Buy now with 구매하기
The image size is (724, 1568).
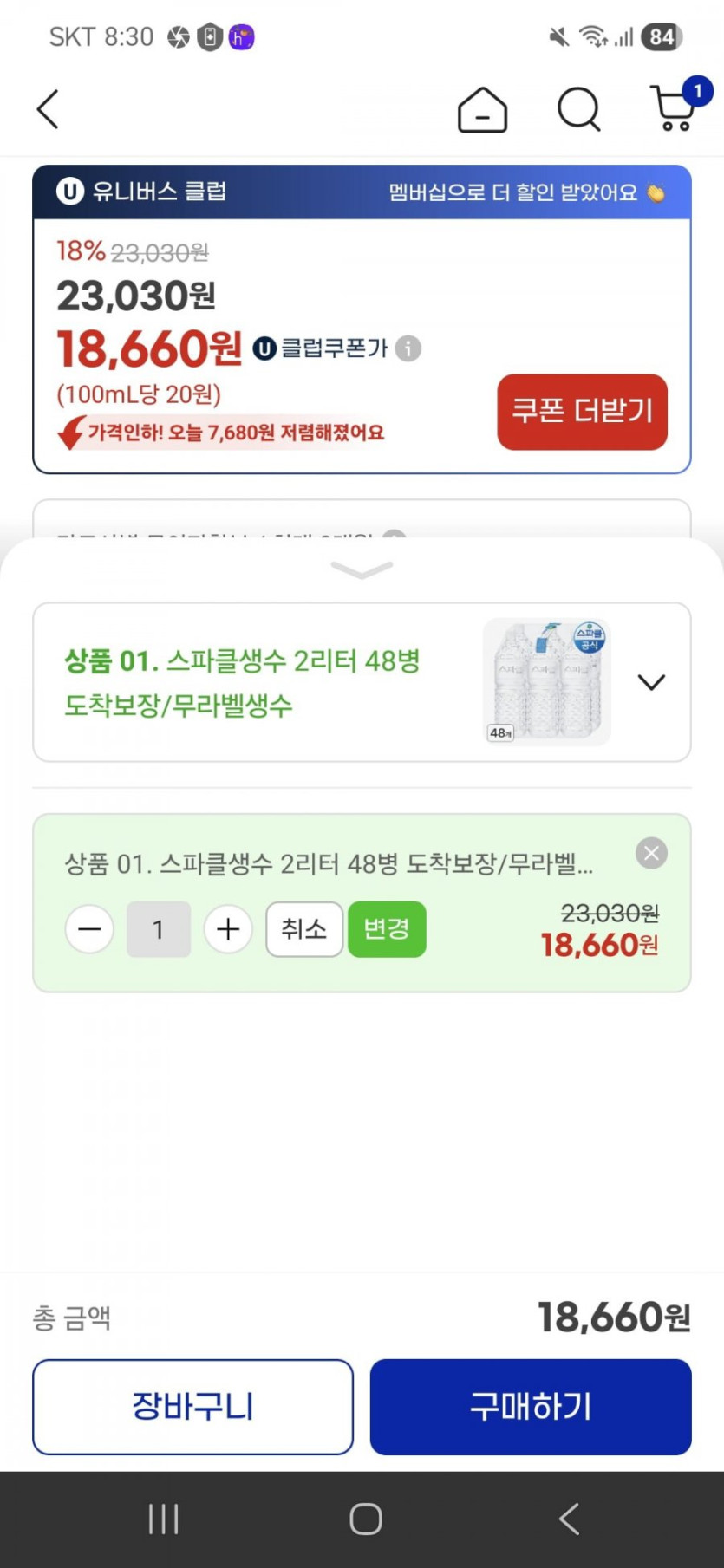(x=531, y=1406)
